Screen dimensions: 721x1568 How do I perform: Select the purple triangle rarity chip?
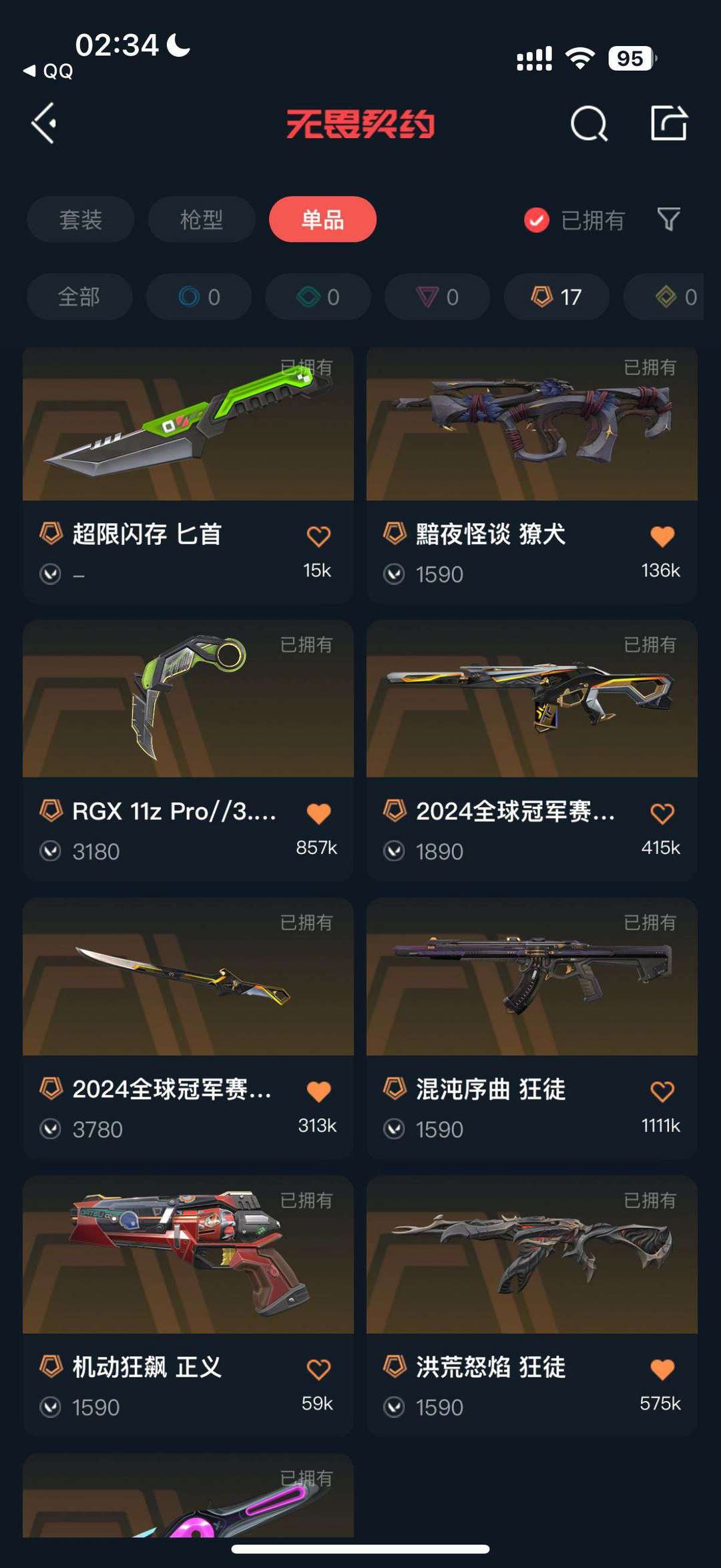point(437,297)
